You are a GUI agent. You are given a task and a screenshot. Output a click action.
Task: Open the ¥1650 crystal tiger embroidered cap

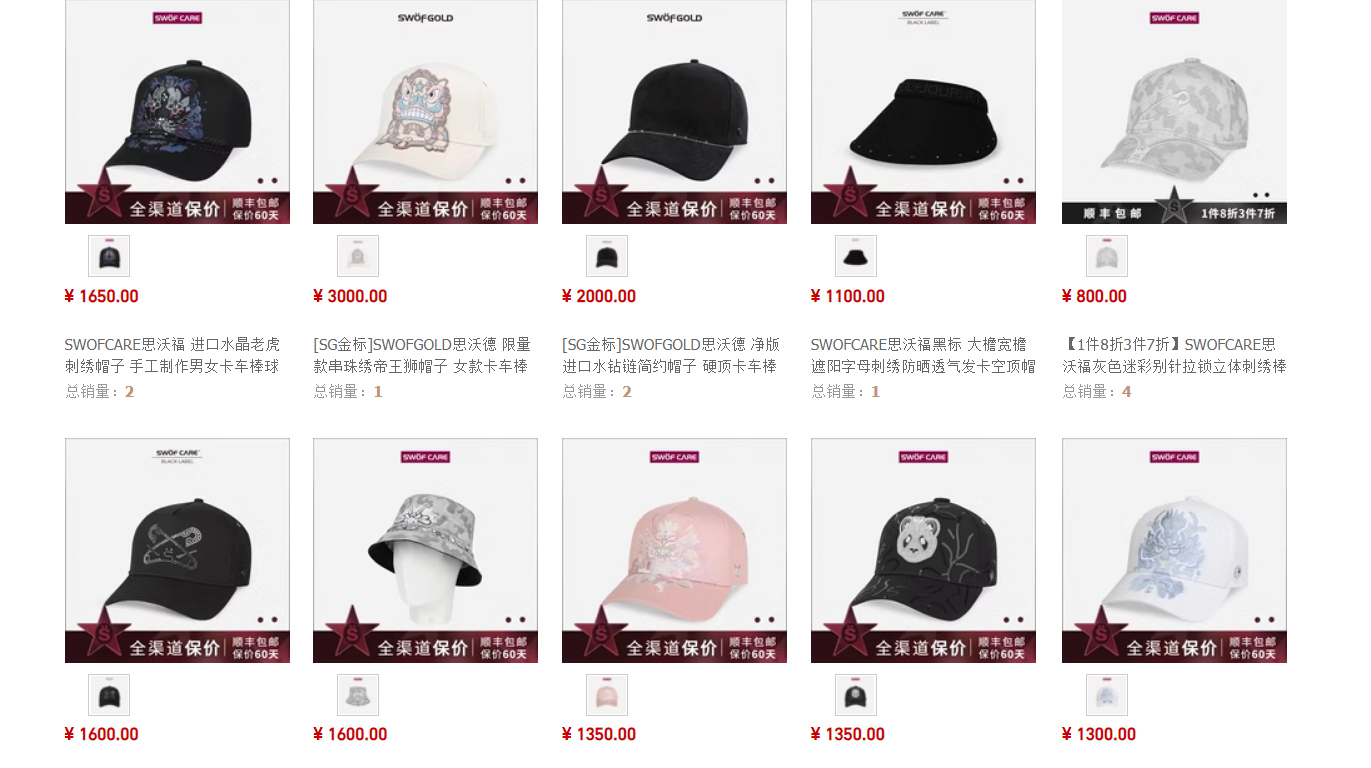(x=177, y=110)
